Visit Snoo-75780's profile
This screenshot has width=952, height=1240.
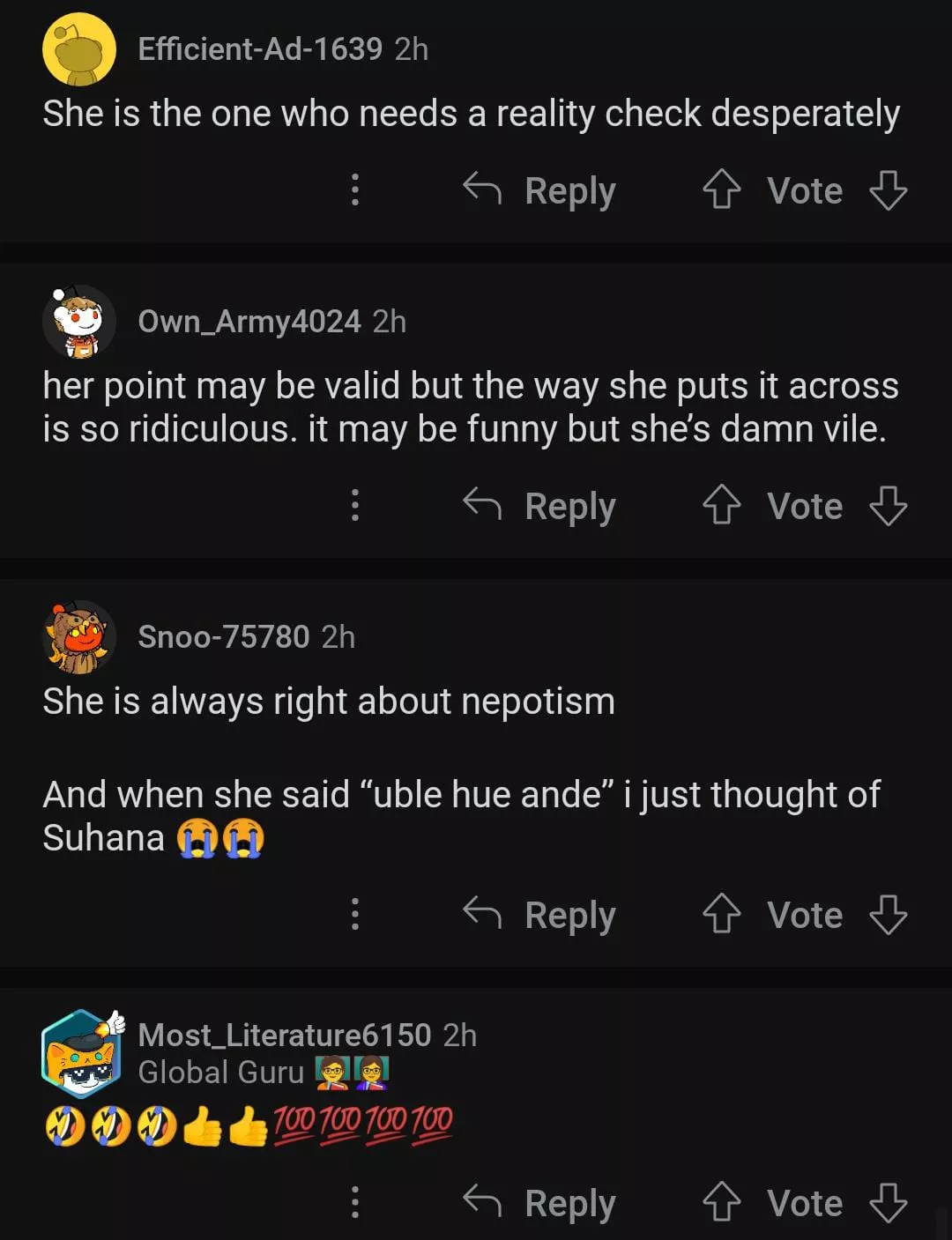click(224, 636)
